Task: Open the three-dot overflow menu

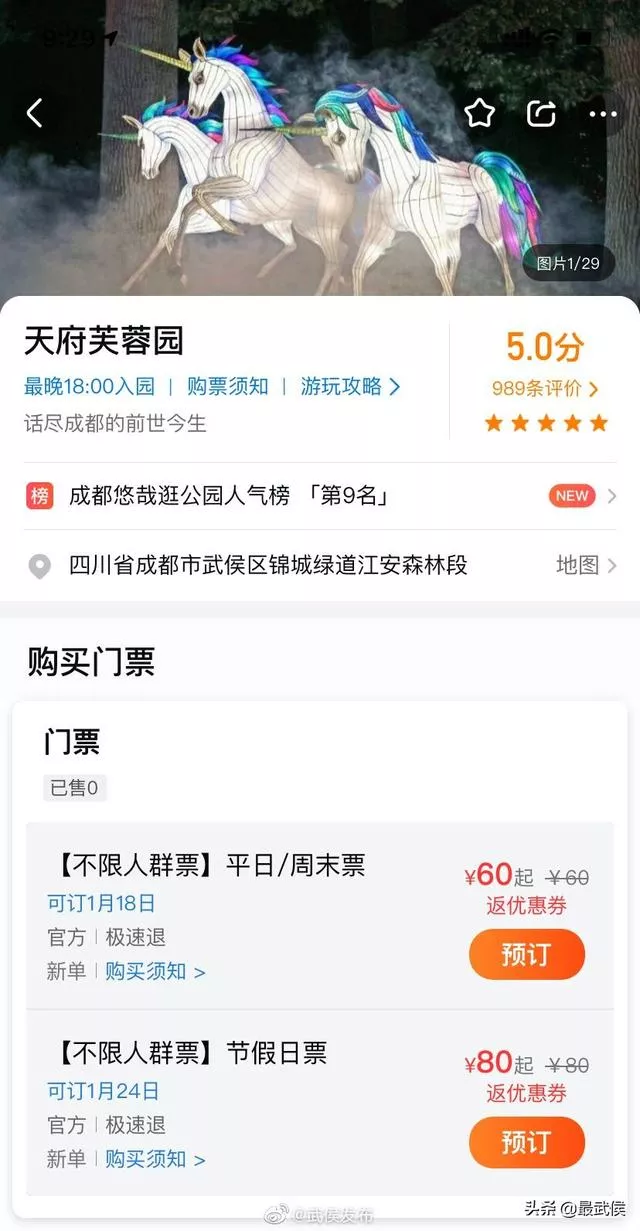Action: coord(603,114)
